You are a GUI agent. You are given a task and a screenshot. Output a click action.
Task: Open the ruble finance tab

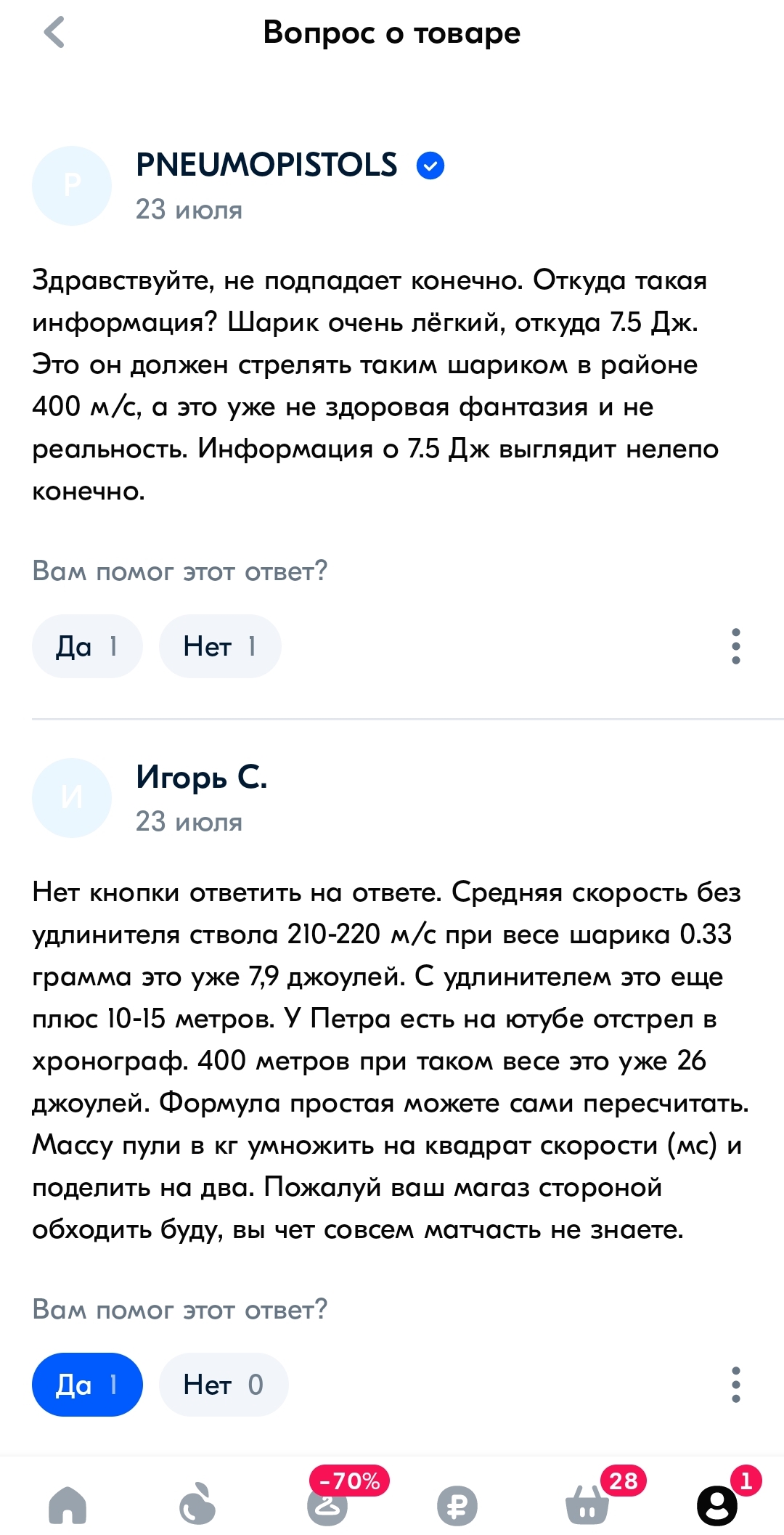pos(457,1505)
